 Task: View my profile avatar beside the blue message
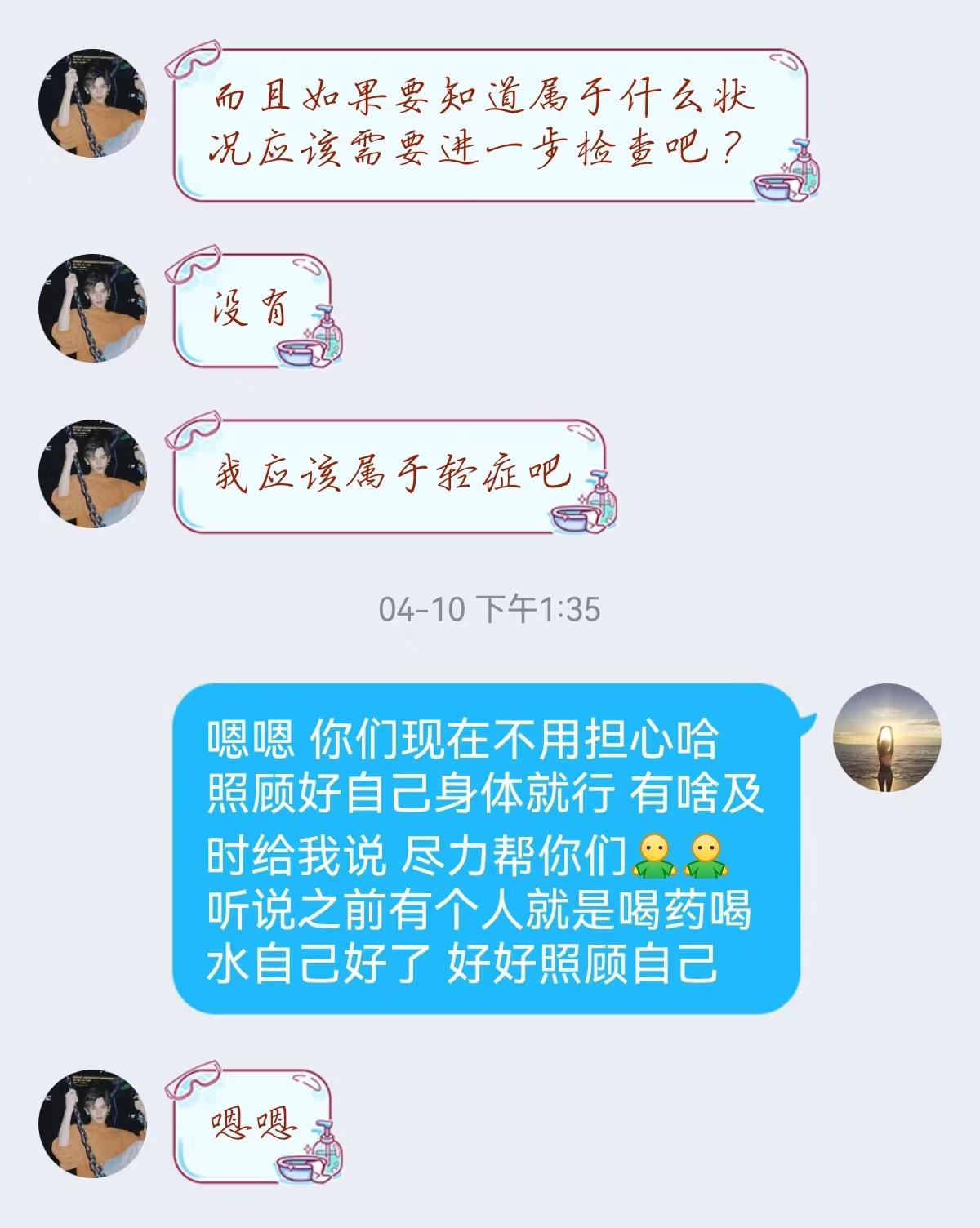pyautogui.click(x=887, y=737)
